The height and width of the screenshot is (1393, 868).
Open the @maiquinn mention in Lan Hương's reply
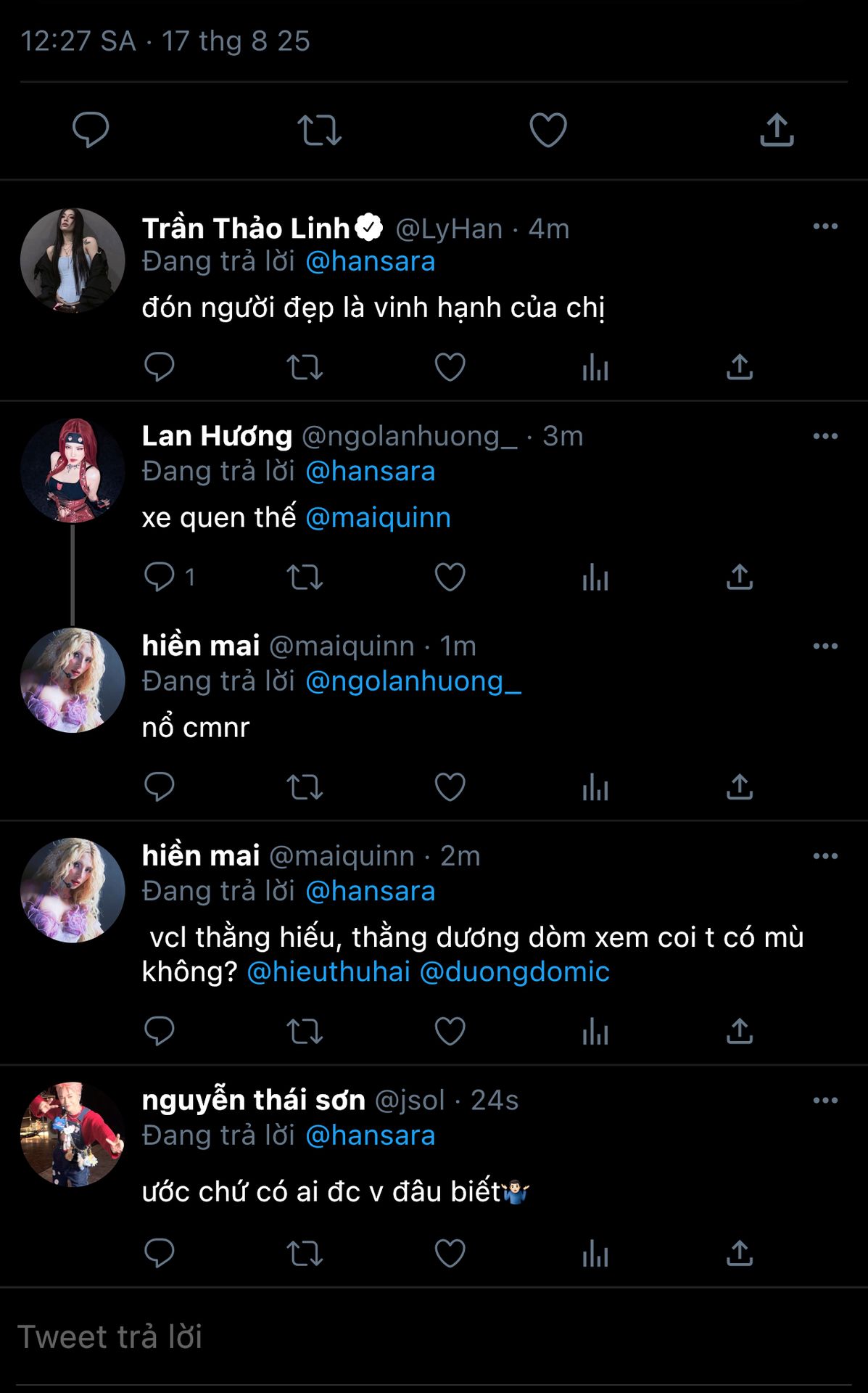point(378,518)
